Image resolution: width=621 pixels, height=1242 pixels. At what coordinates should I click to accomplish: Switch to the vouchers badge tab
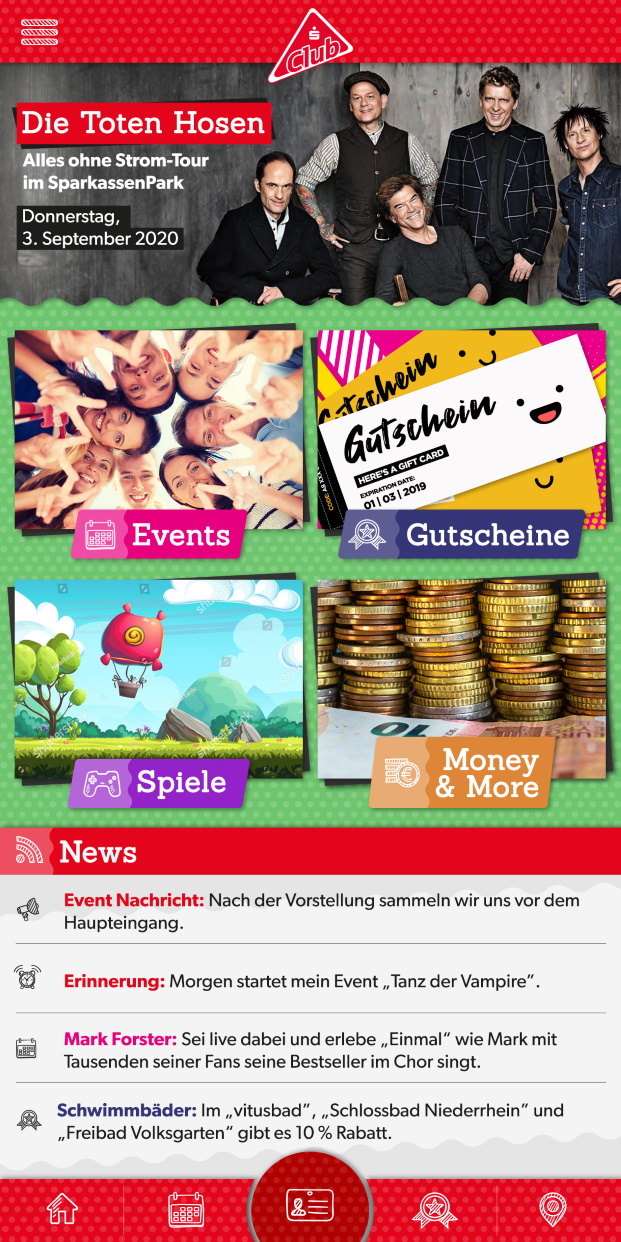click(x=435, y=1209)
